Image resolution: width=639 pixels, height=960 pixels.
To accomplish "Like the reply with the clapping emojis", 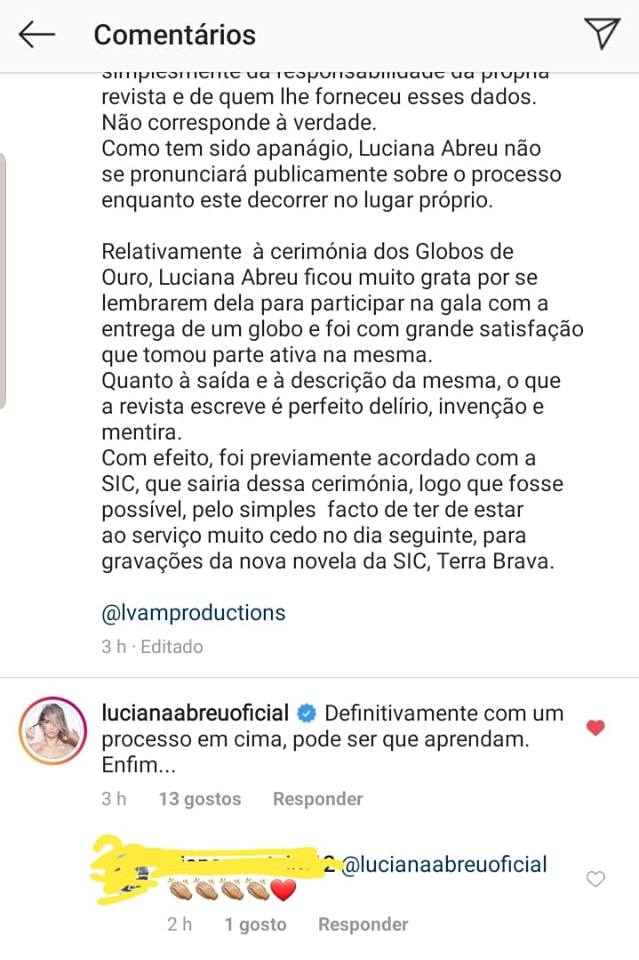I will coord(595,879).
